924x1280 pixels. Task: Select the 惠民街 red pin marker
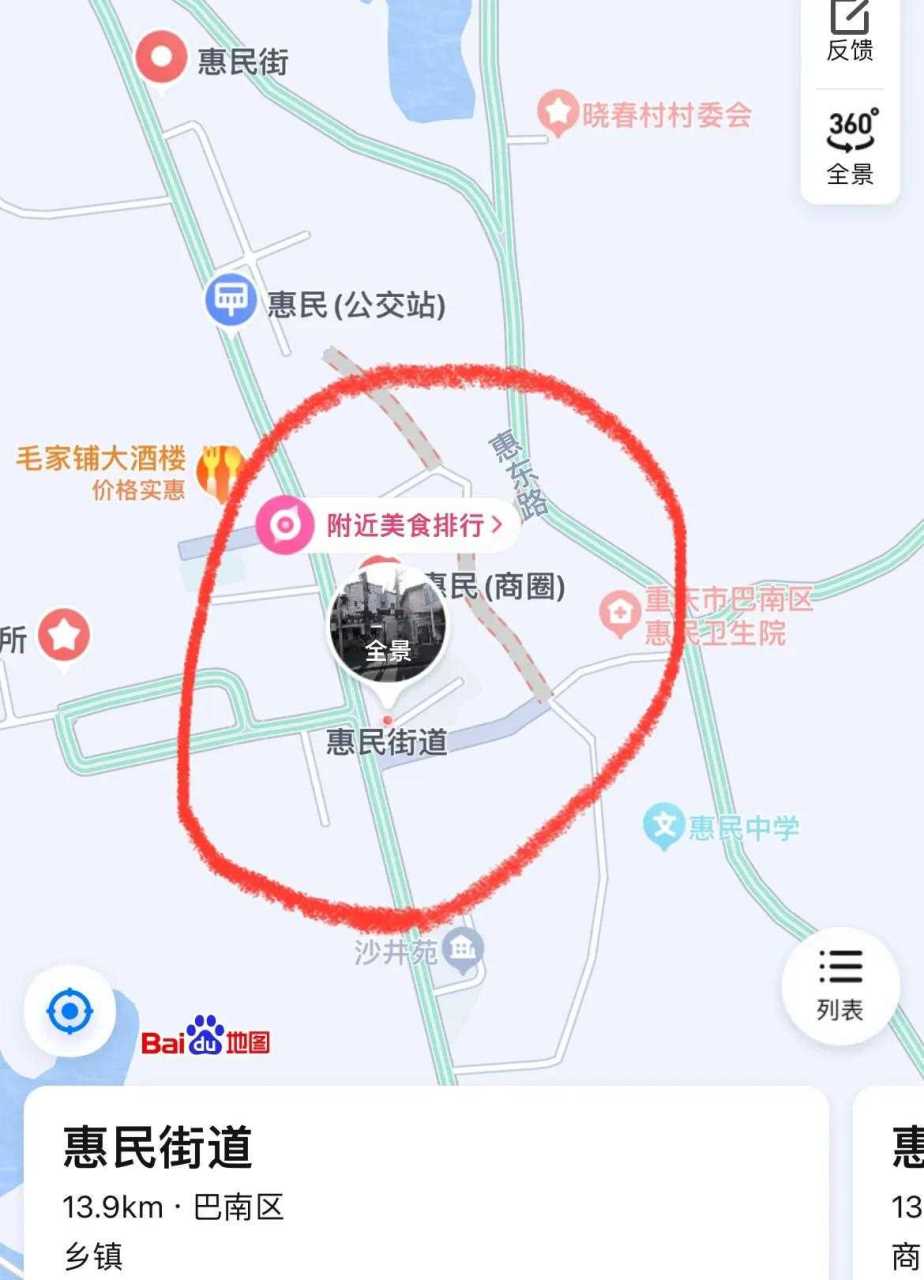[x=161, y=57]
